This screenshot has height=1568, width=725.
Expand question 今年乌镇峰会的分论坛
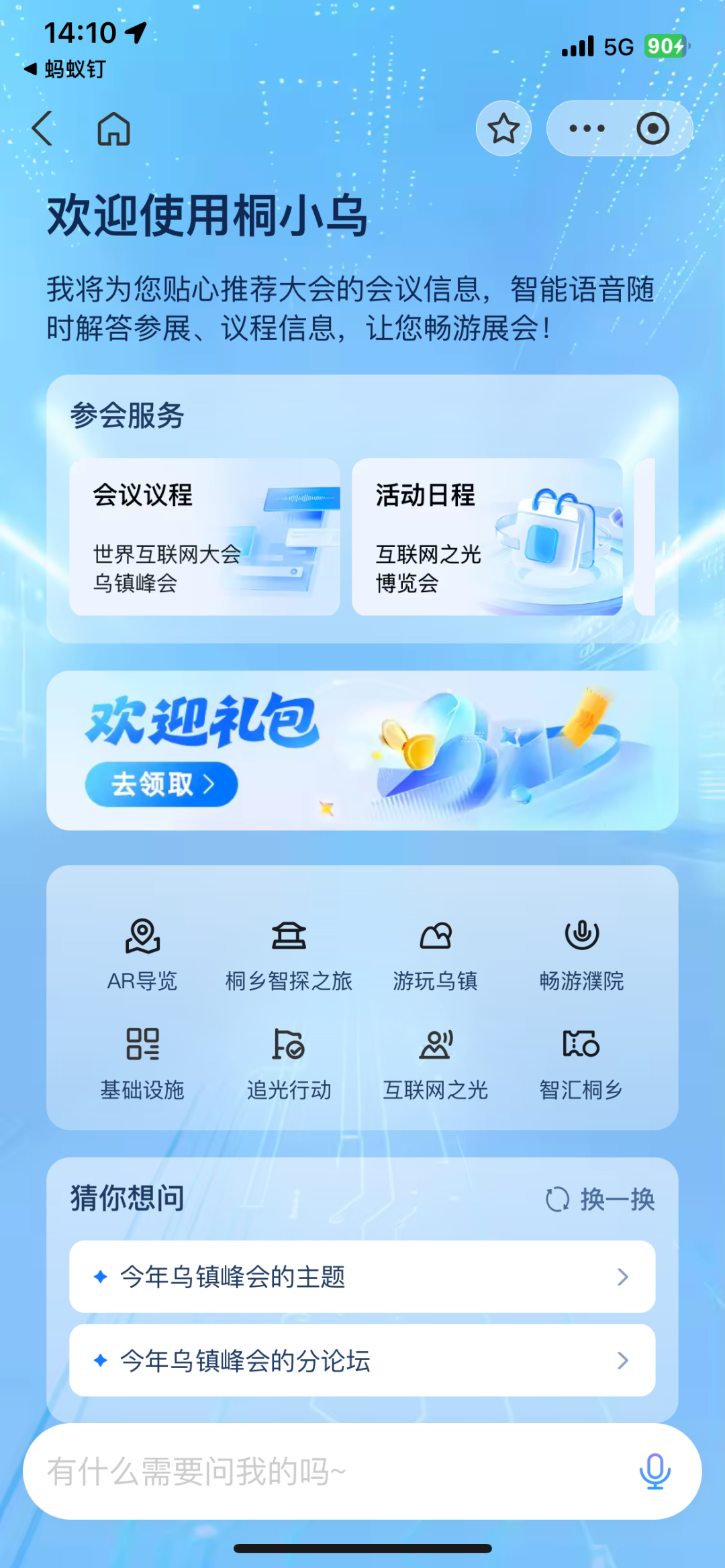pyautogui.click(x=362, y=1360)
